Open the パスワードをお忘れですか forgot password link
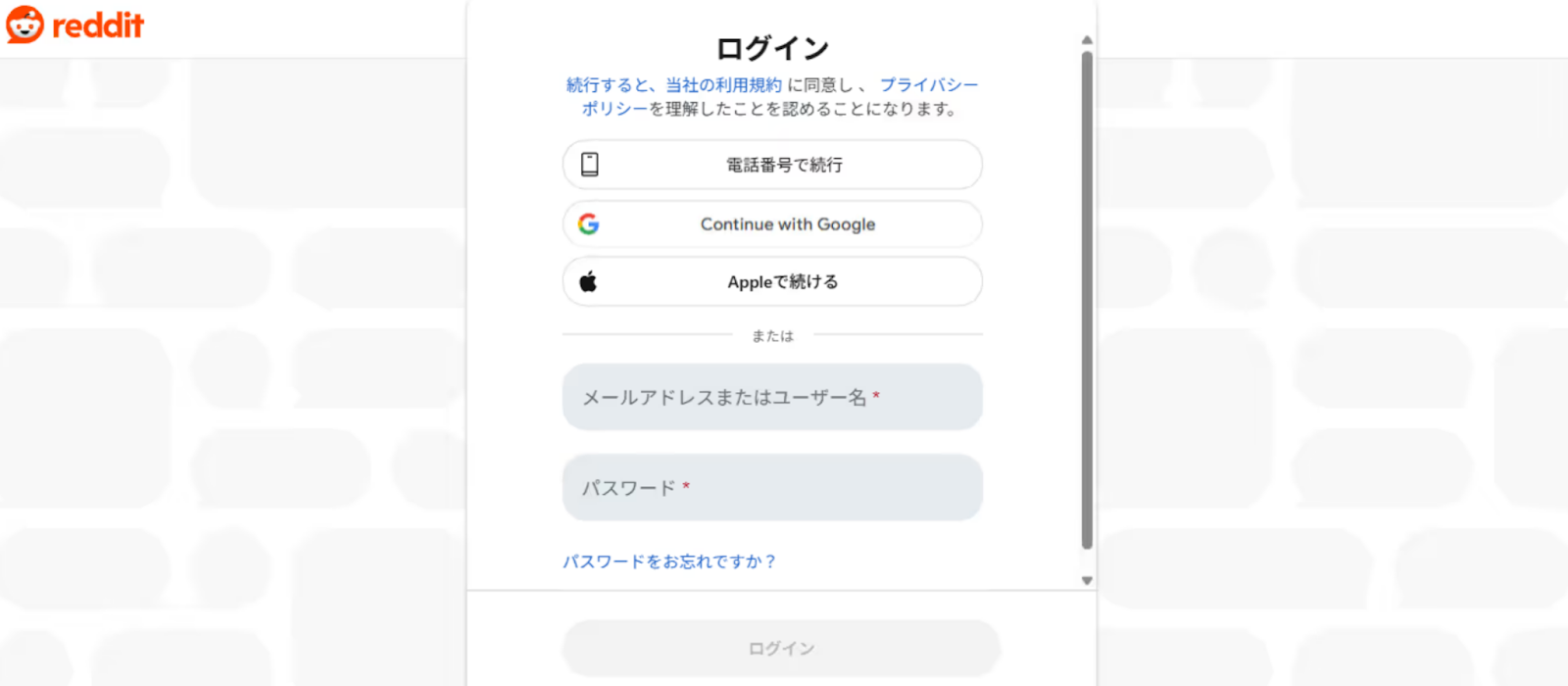The width and height of the screenshot is (1568, 686). point(669,562)
